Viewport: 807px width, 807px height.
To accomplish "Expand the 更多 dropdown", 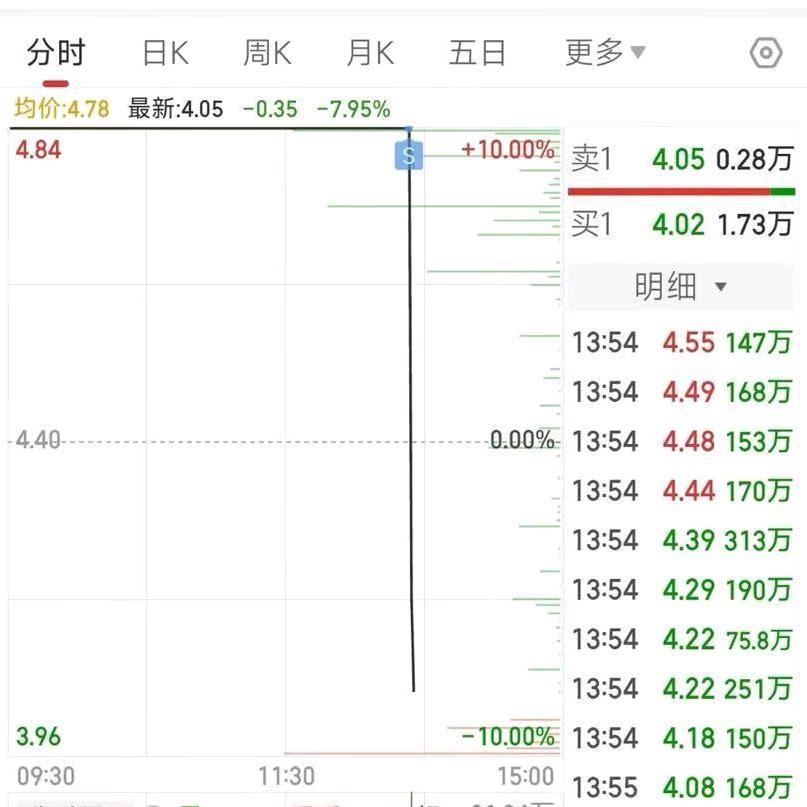I will tap(605, 52).
